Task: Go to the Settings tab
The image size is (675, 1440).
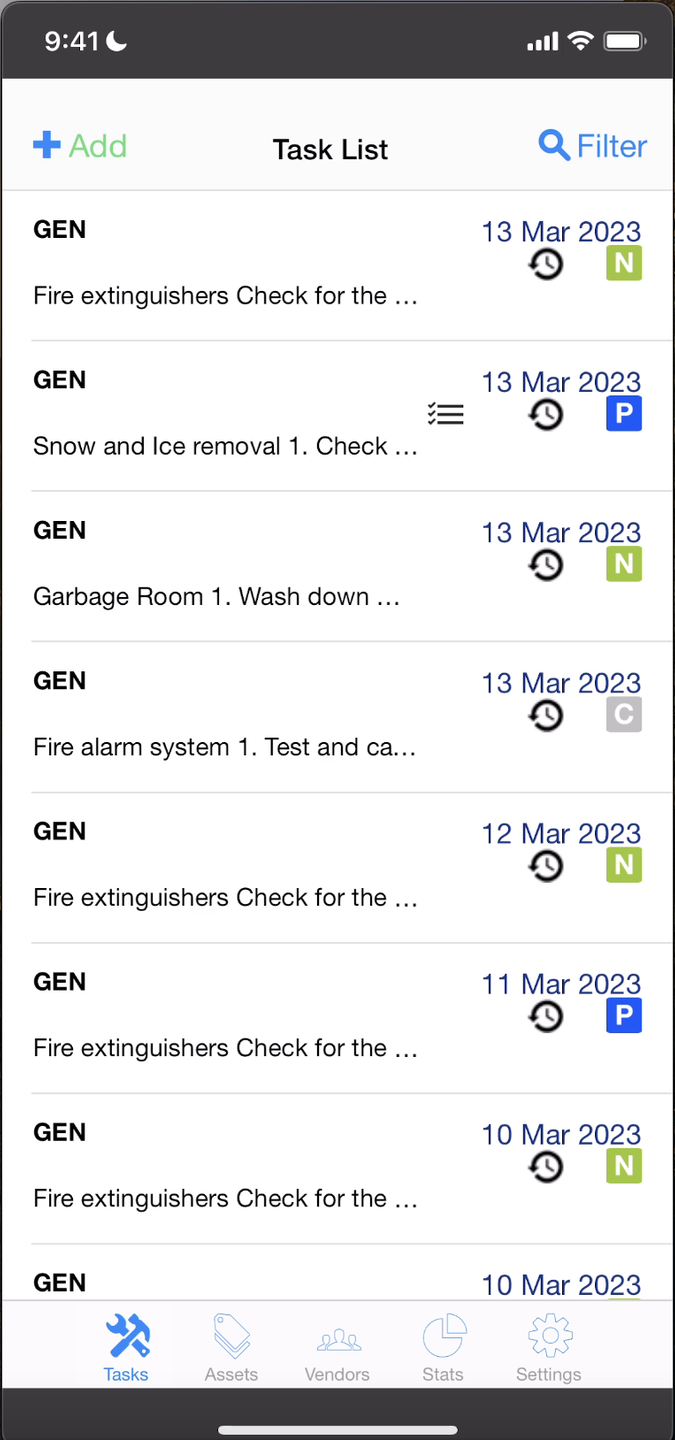Action: tap(548, 1348)
